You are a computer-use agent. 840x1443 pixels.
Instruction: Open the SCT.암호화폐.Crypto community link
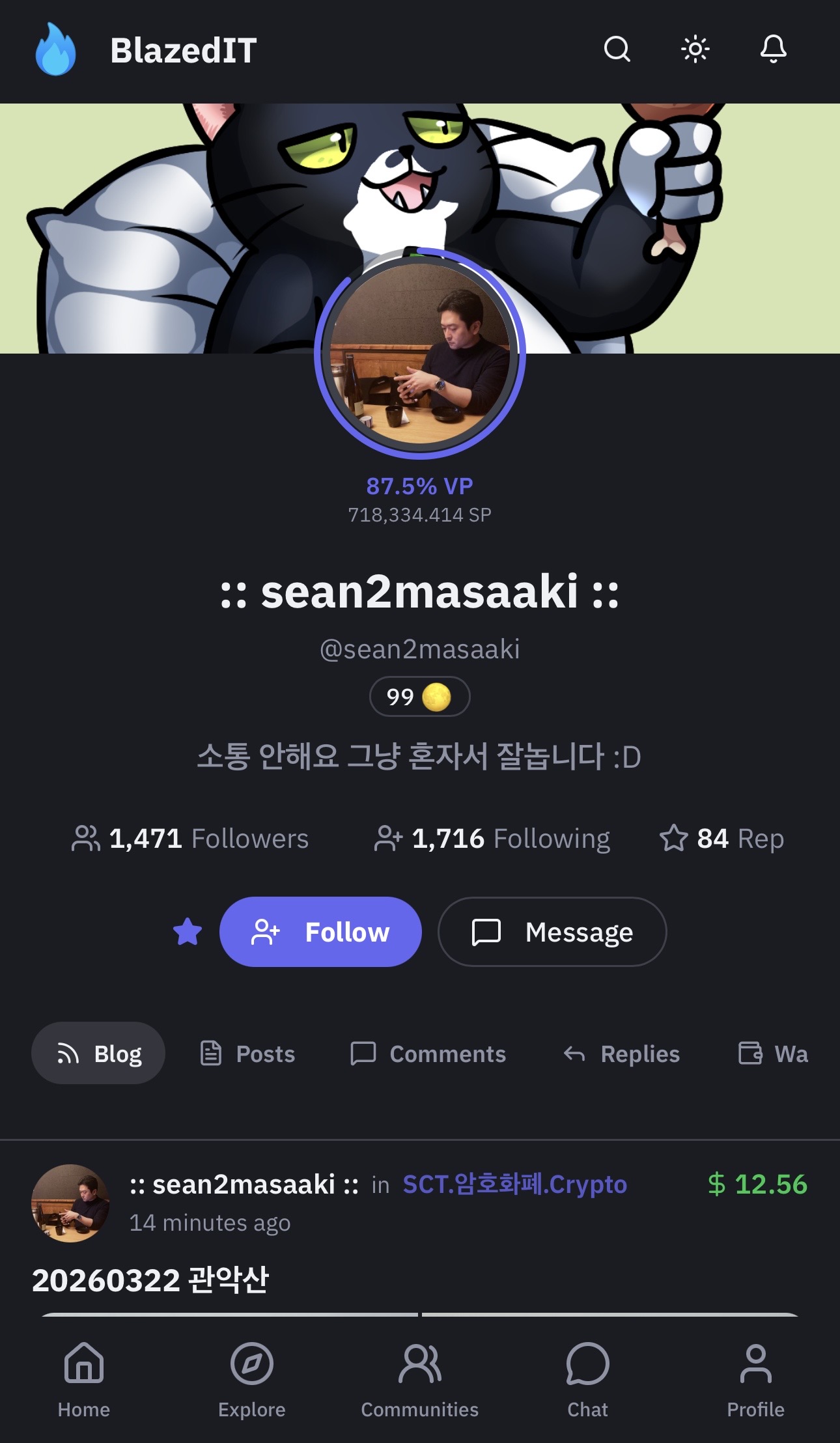514,1184
